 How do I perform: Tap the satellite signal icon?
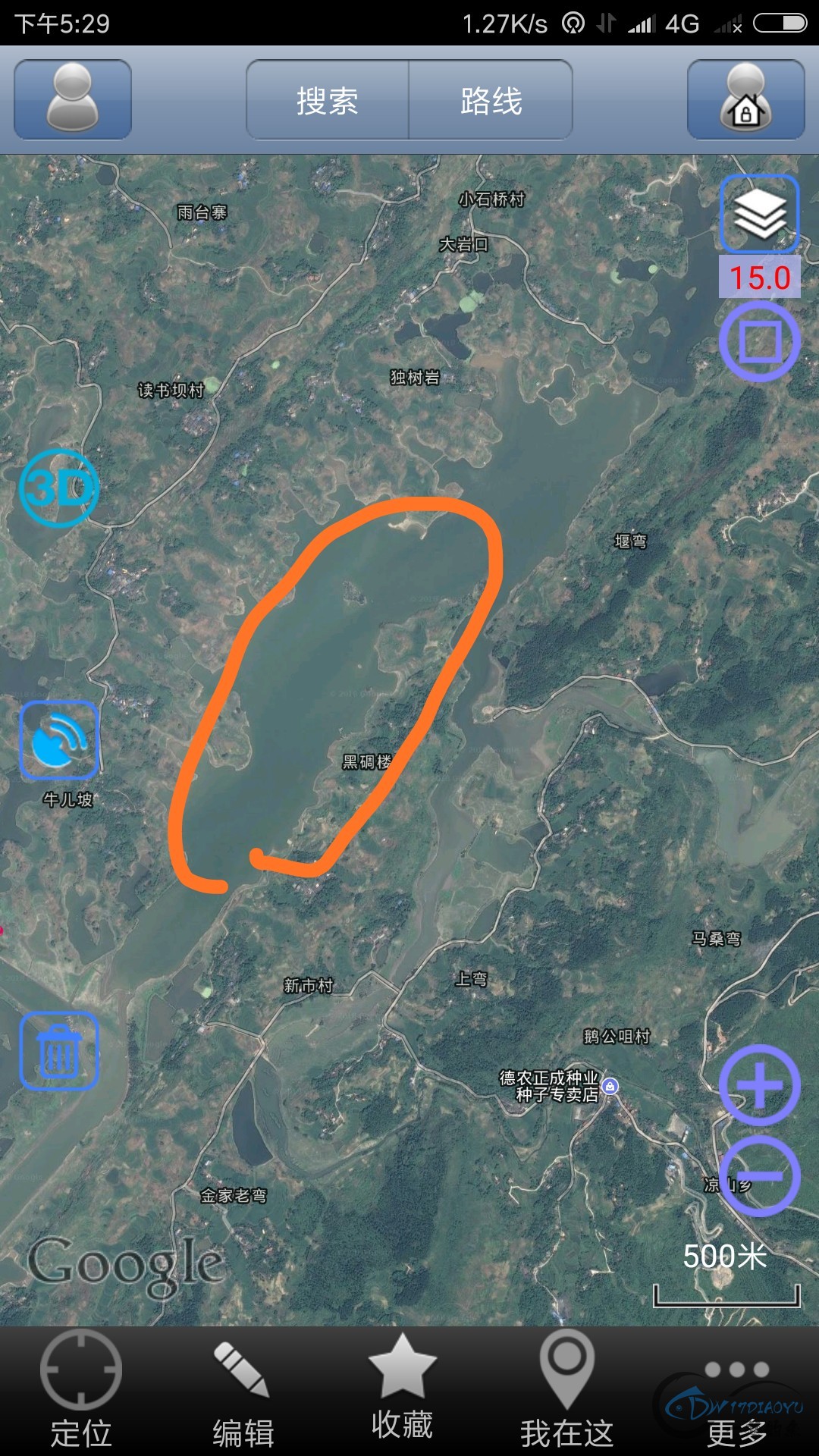click(59, 740)
